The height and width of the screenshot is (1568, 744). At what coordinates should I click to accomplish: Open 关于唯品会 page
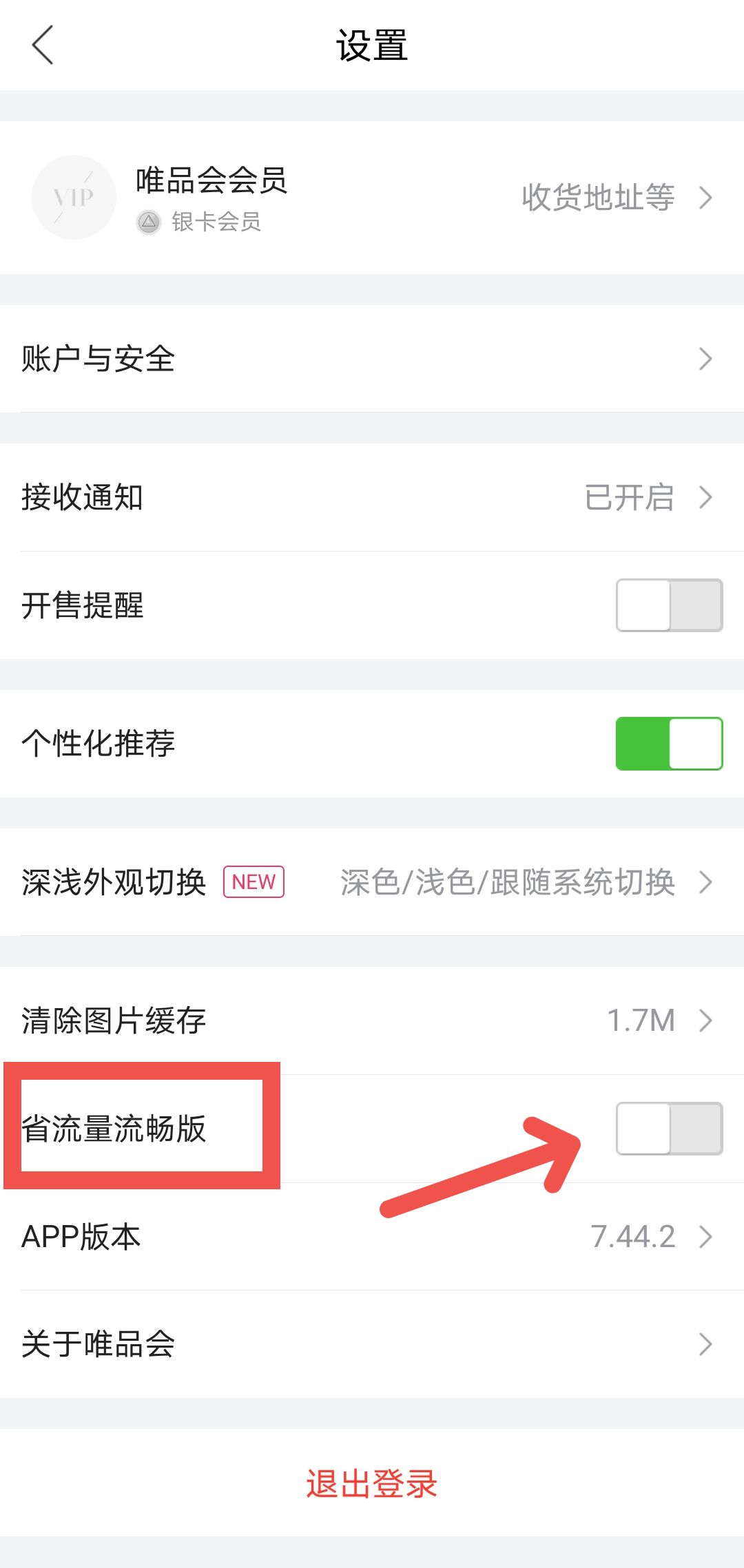click(372, 1344)
